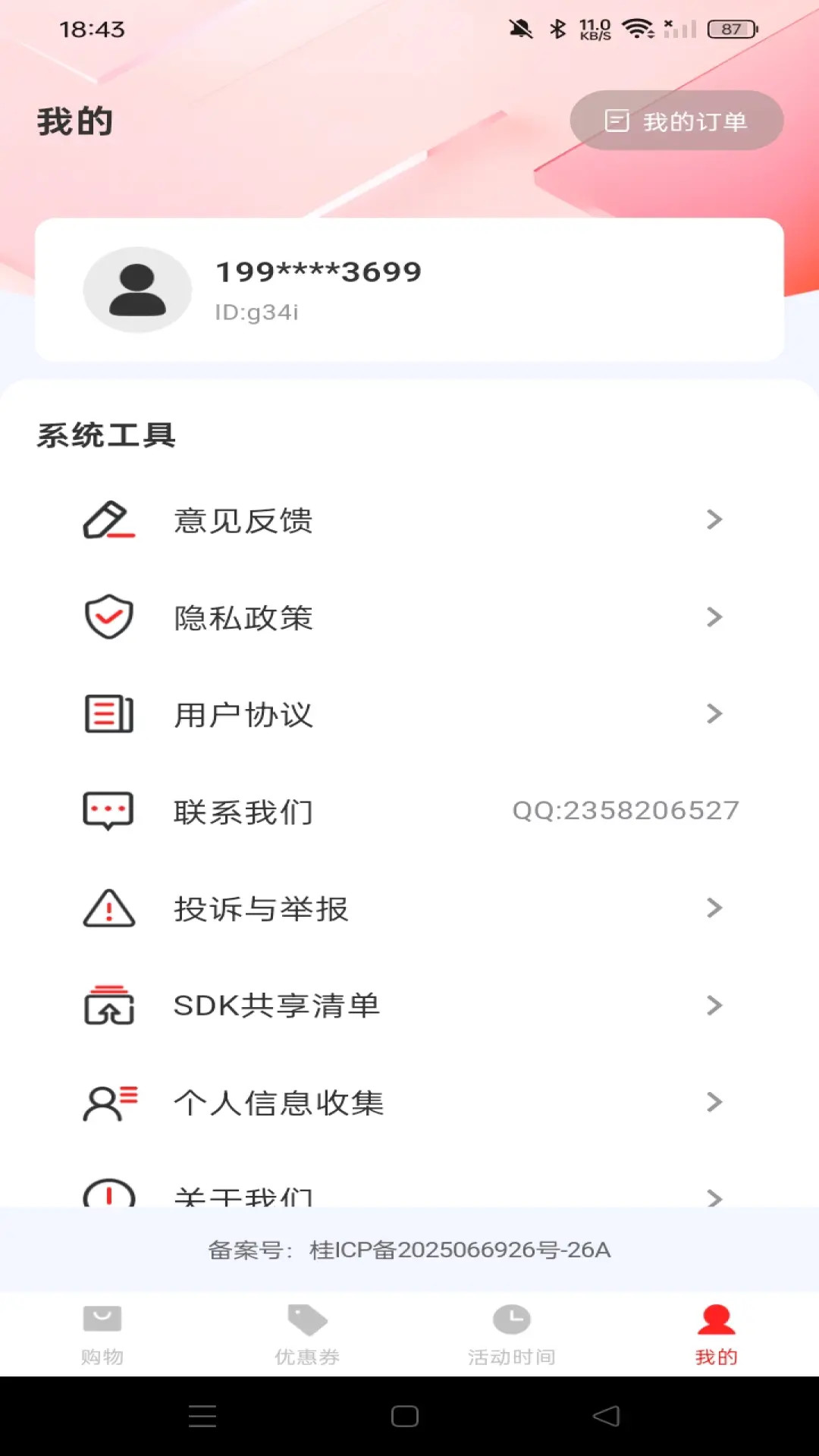Image resolution: width=819 pixels, height=1456 pixels.
Task: Expand the 意见反馈 chevron arrow
Action: [x=714, y=520]
